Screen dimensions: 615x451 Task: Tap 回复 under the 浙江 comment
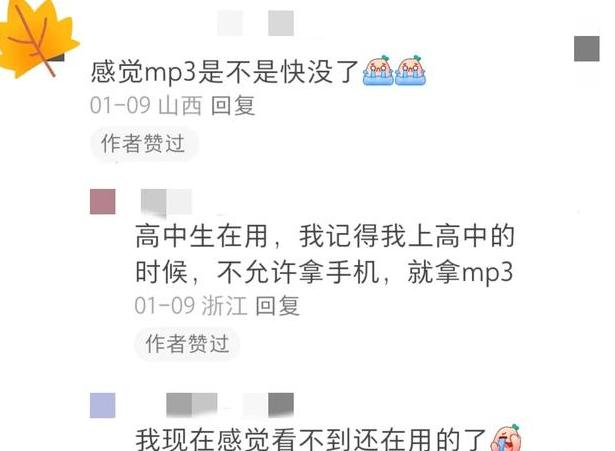point(278,306)
